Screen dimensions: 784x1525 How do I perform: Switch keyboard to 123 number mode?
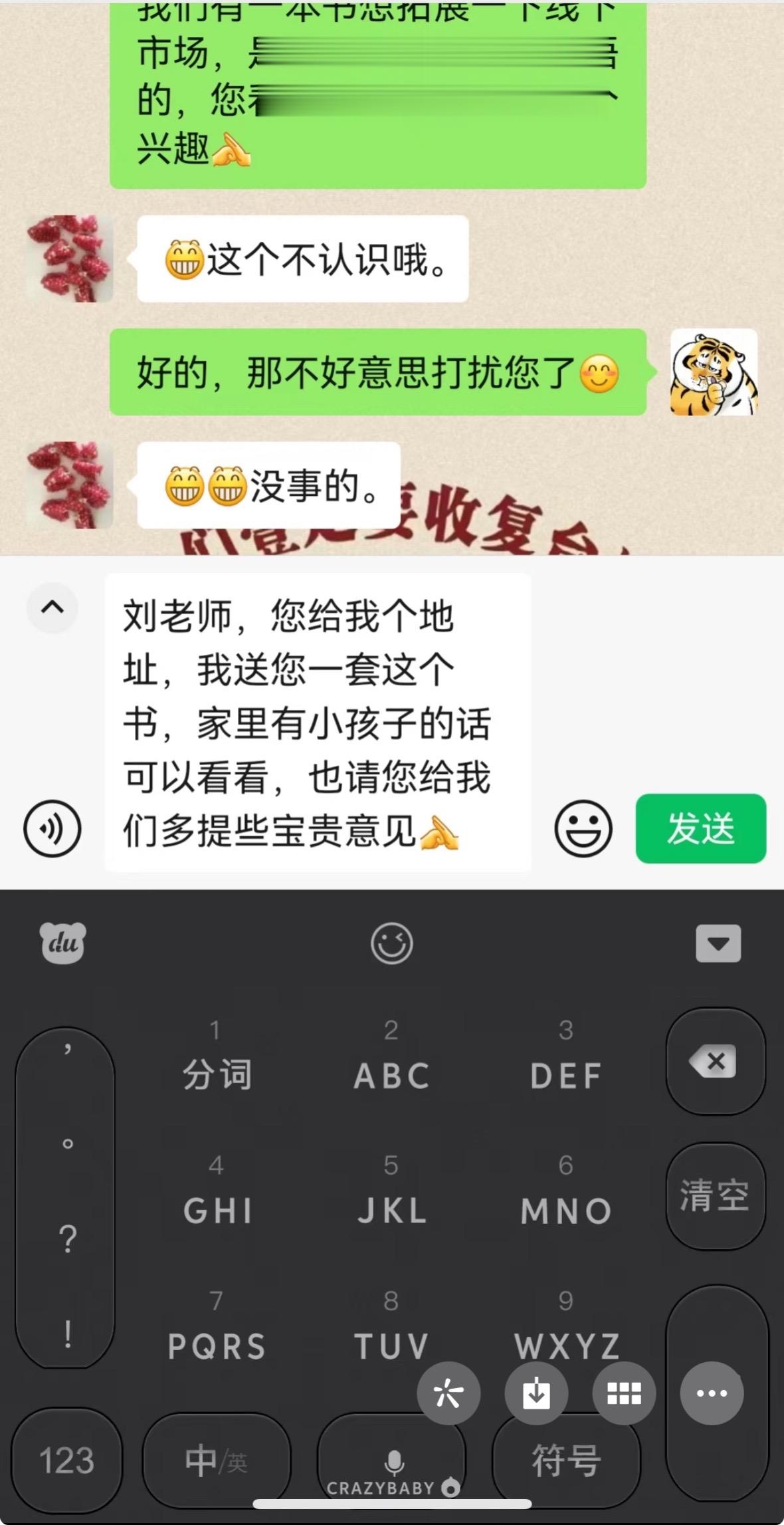(x=66, y=1461)
